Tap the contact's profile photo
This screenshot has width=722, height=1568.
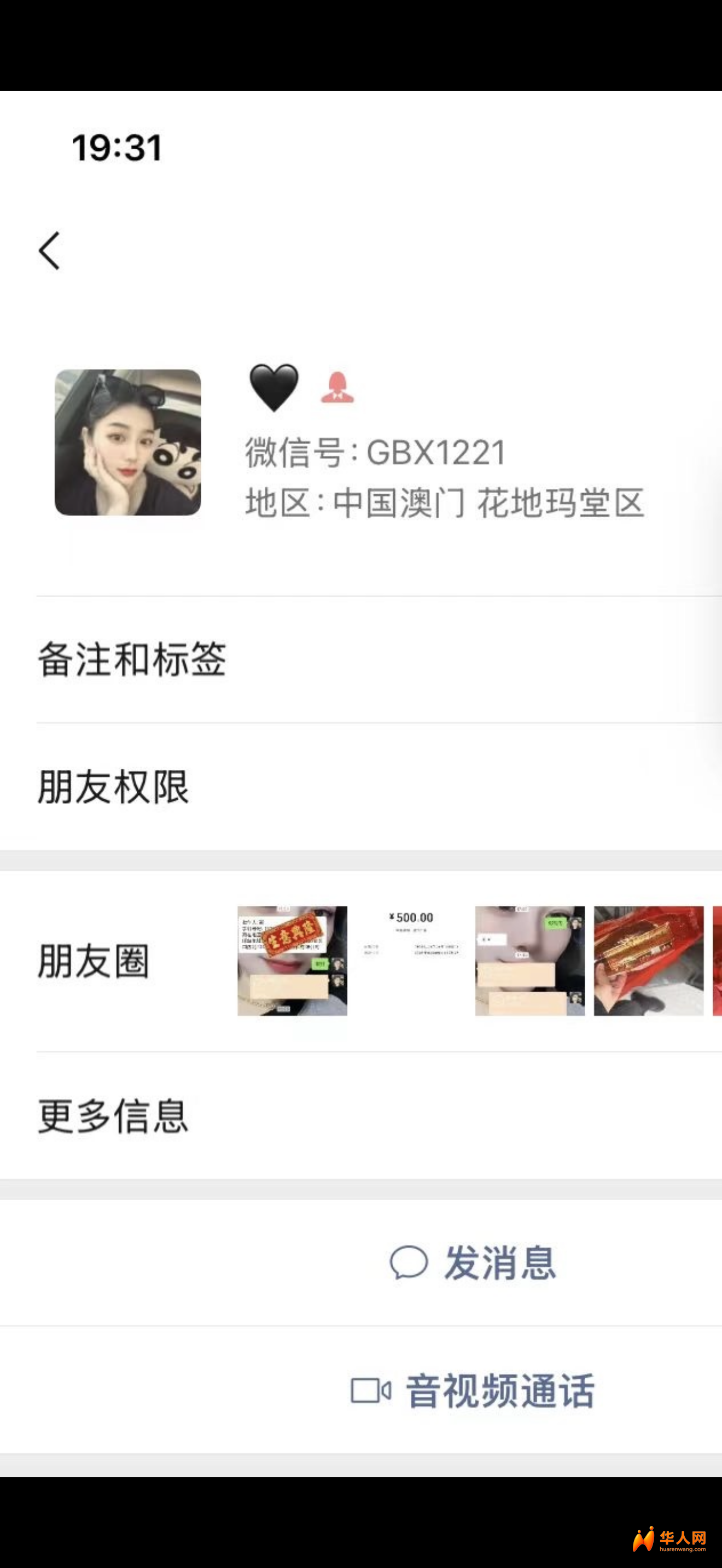pos(128,442)
